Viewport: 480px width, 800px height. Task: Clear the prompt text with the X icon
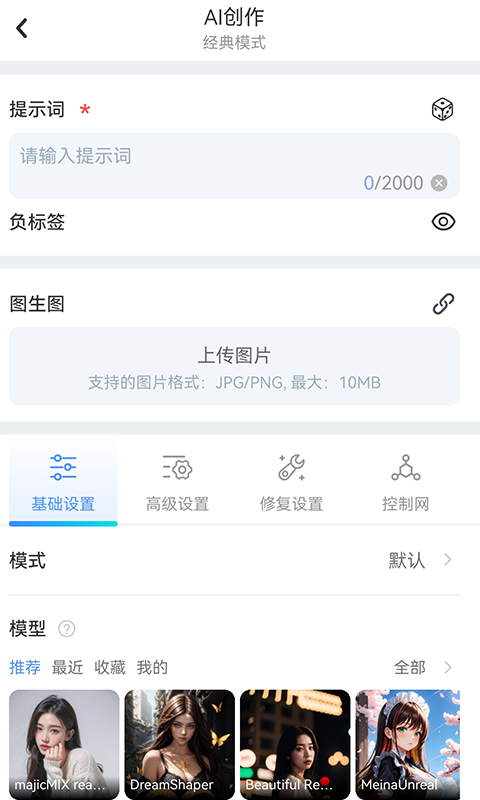(439, 183)
